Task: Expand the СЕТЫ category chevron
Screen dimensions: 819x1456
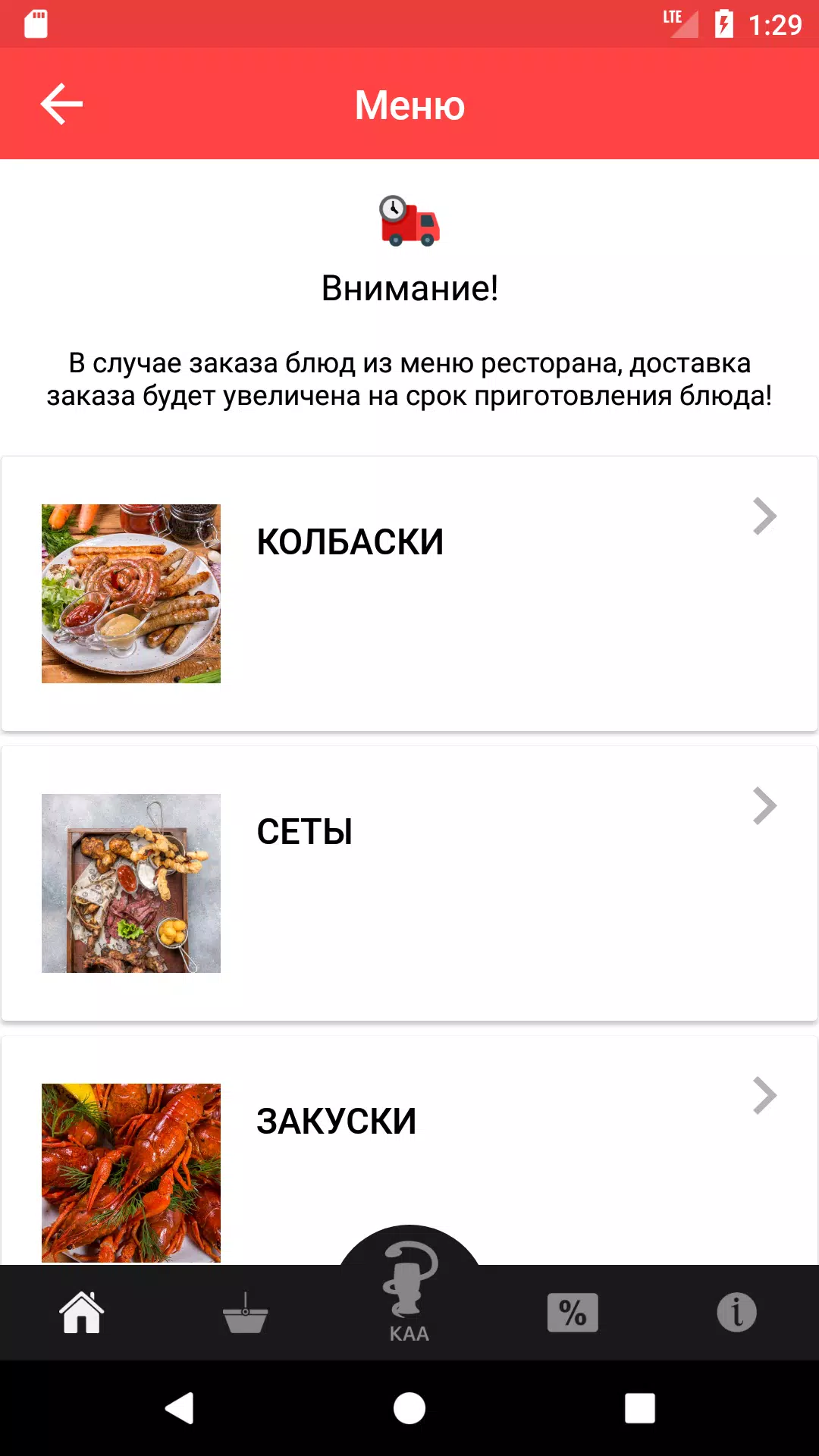Action: point(766,807)
